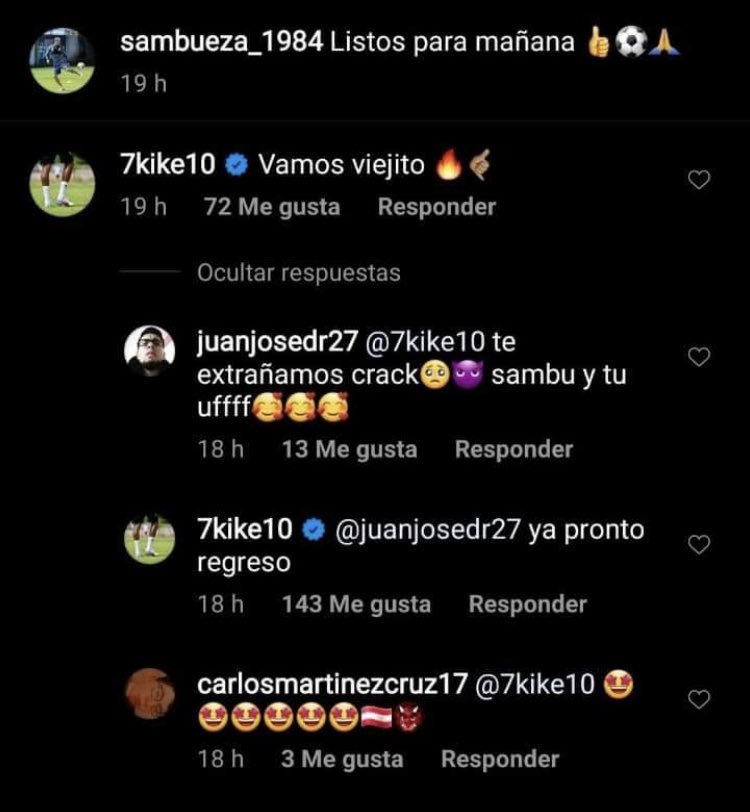This screenshot has height=812, width=750.
Task: Like 7kike10's 'ya pronto regreso' reply
Action: (700, 544)
